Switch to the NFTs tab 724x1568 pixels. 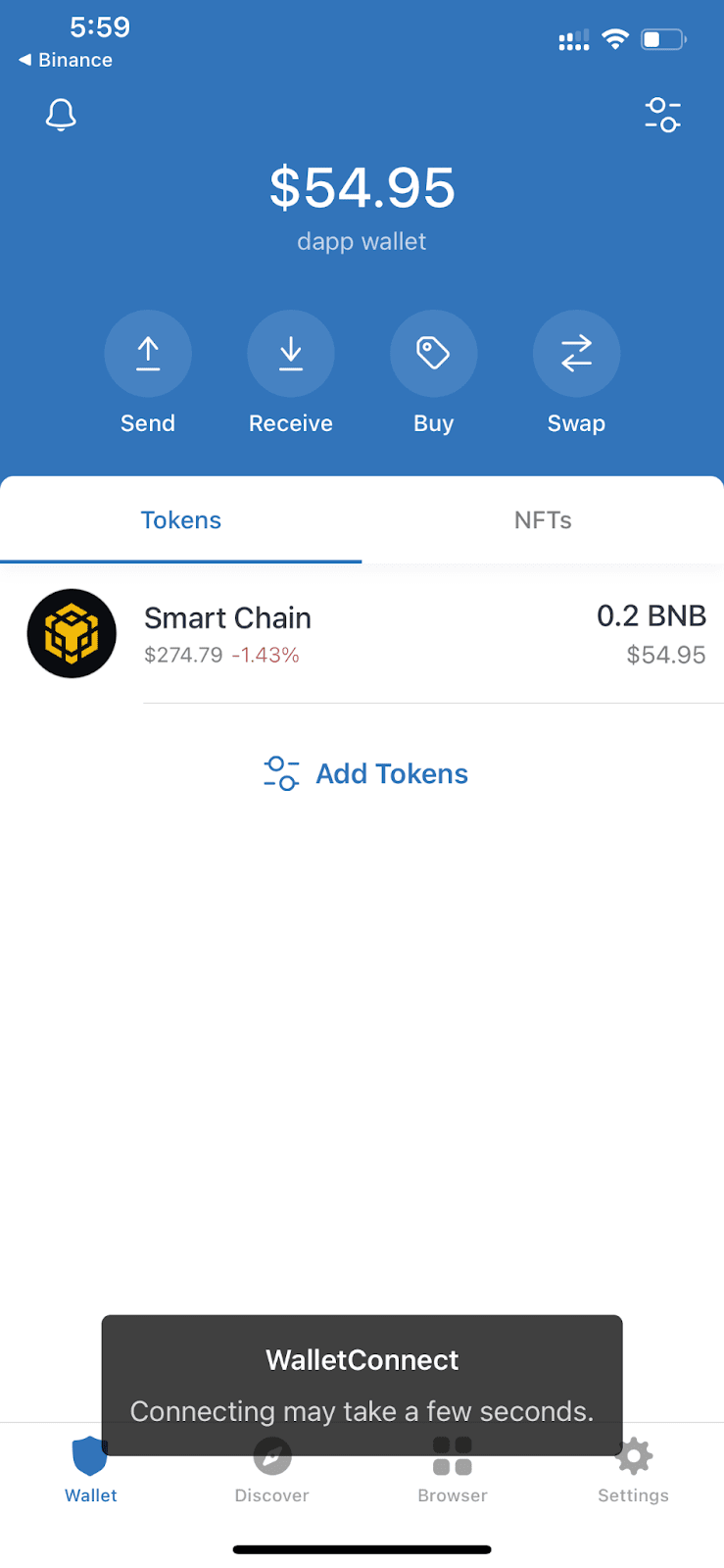(x=543, y=520)
